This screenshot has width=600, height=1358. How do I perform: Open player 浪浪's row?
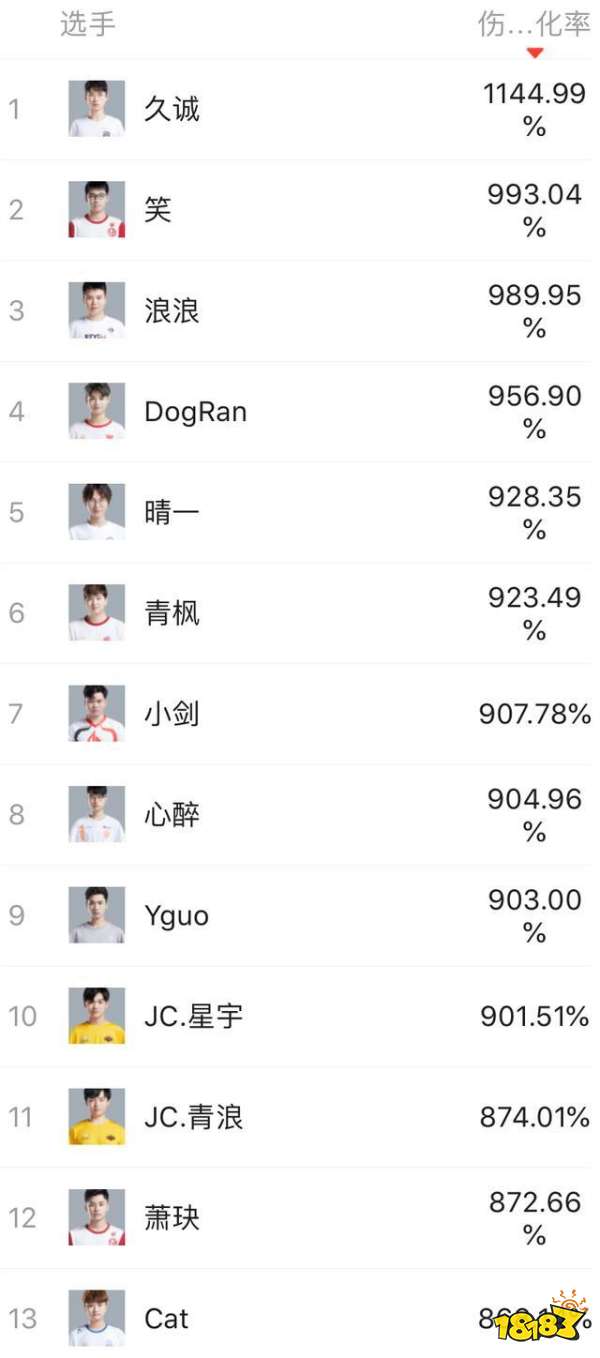click(x=172, y=310)
